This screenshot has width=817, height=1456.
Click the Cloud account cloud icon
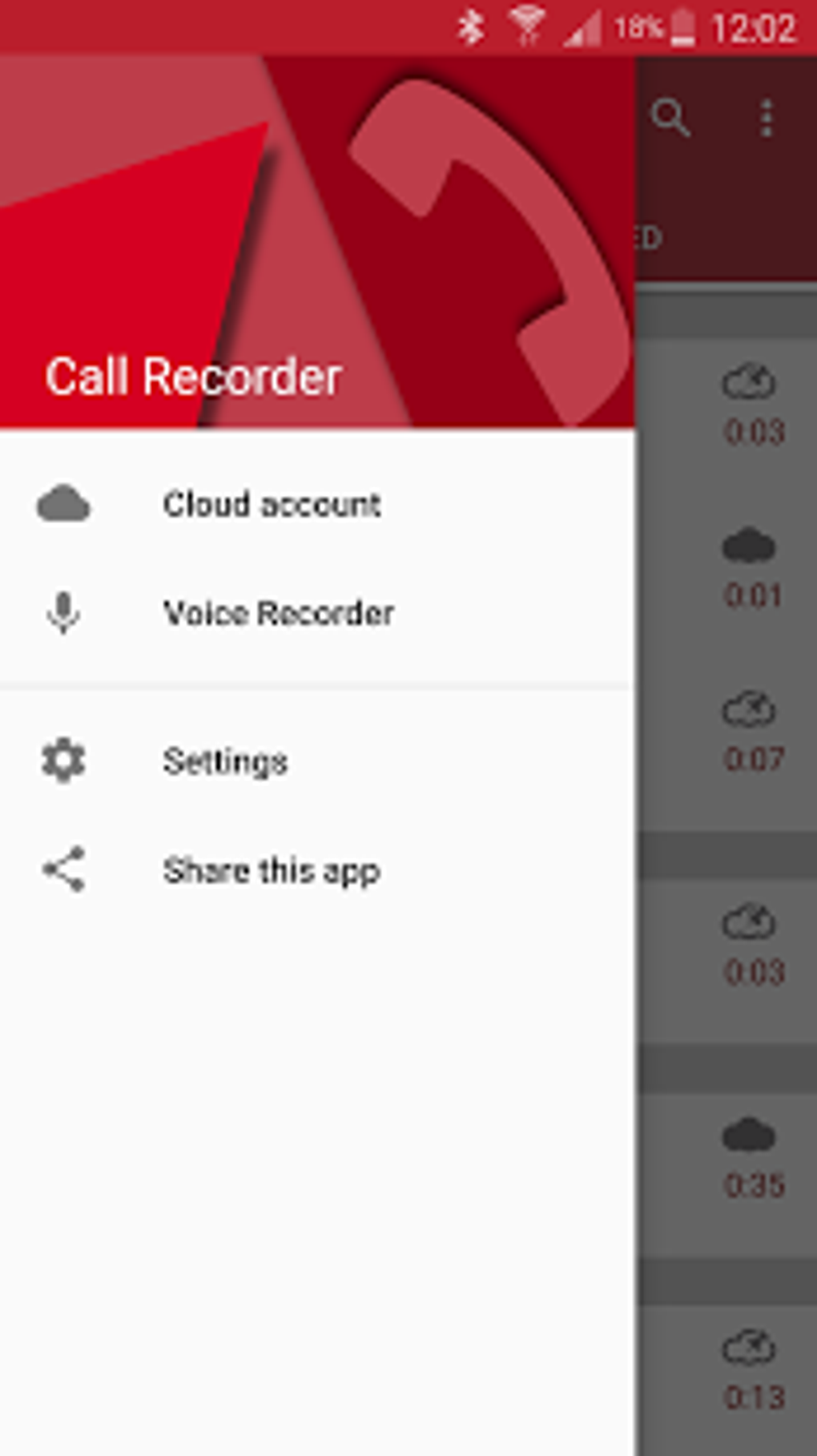click(63, 503)
